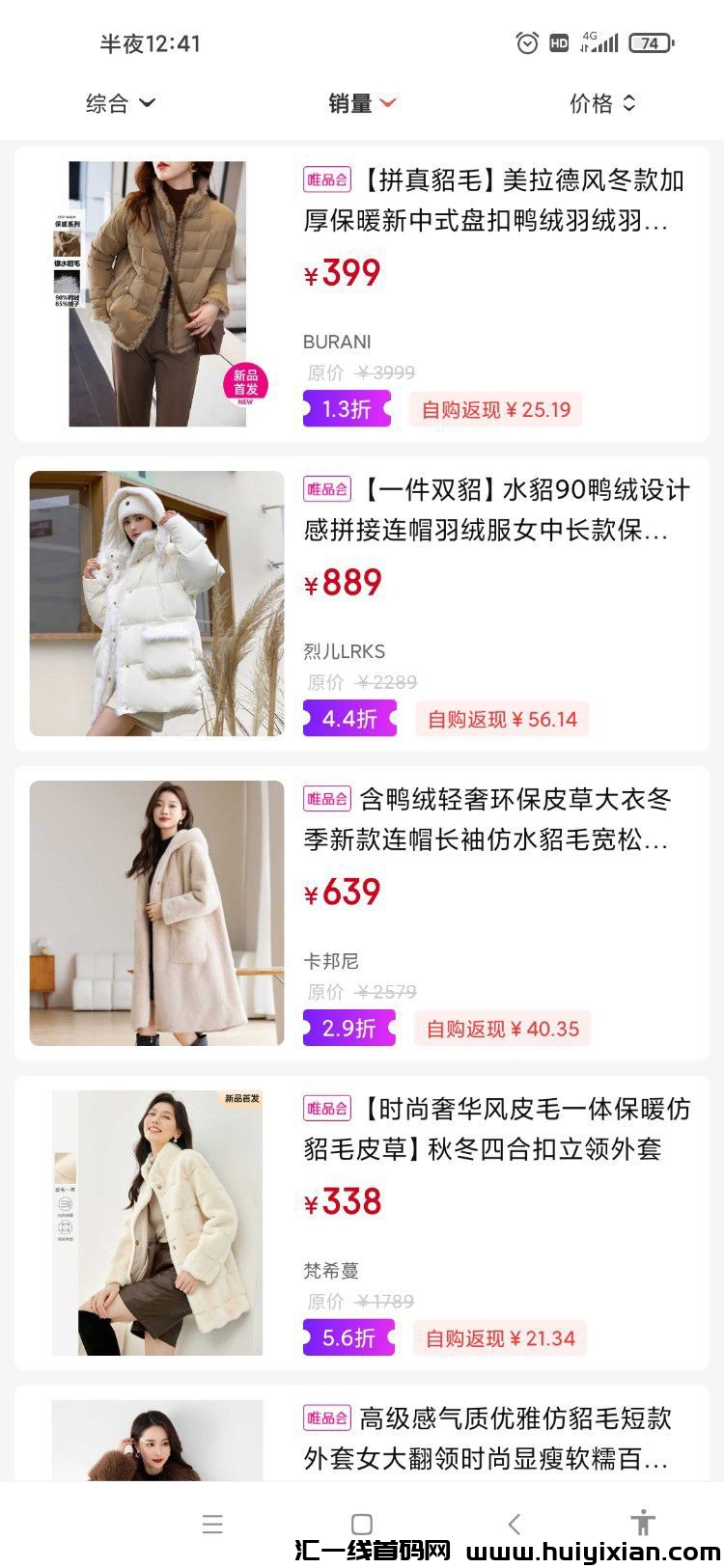Select the 梵希蔓 皮毛一体 stand-collar coat
Image resolution: width=724 pixels, height=1568 pixels.
tap(496, 1129)
